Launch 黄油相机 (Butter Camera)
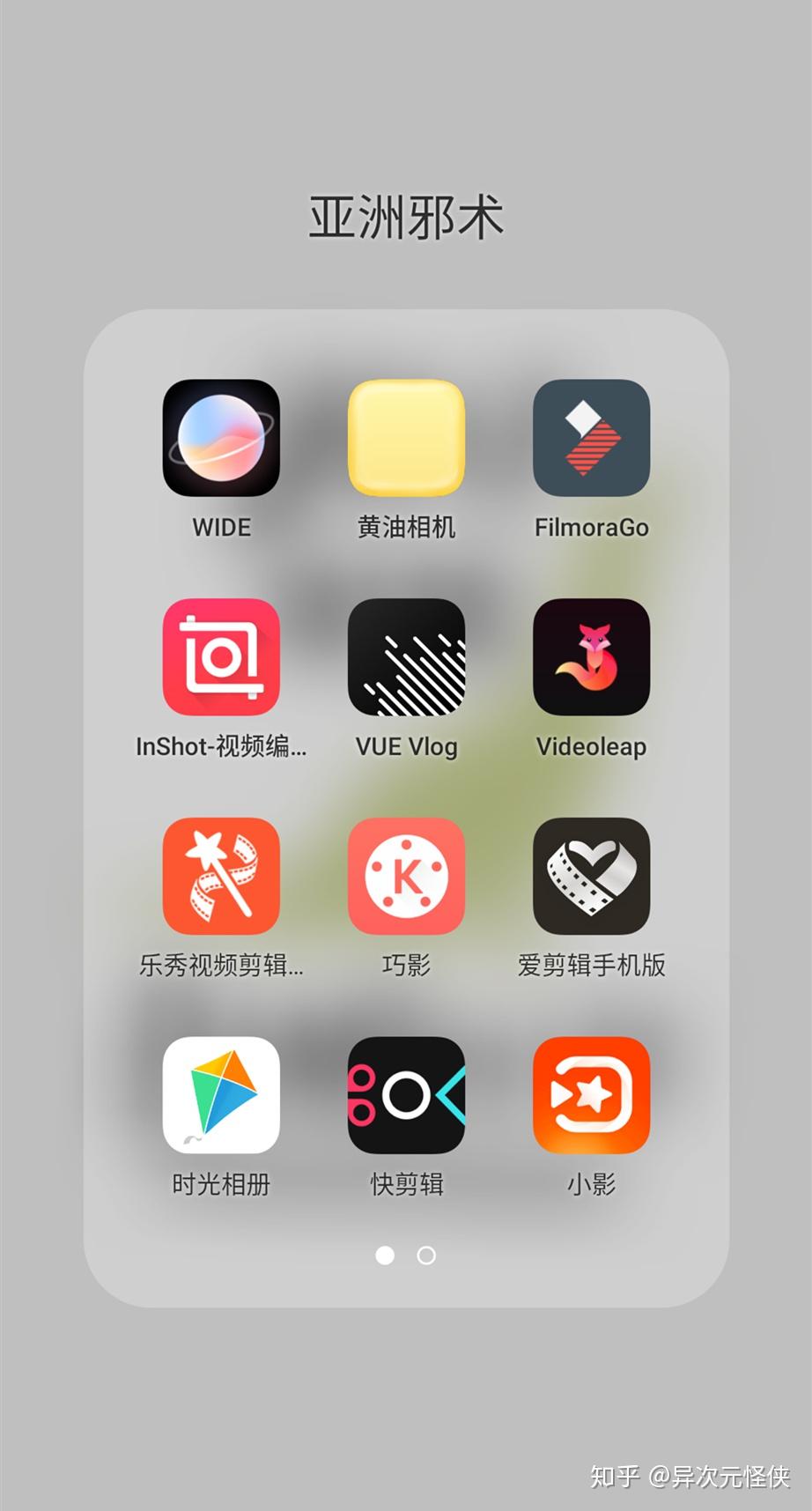Image resolution: width=812 pixels, height=1511 pixels. point(406,436)
